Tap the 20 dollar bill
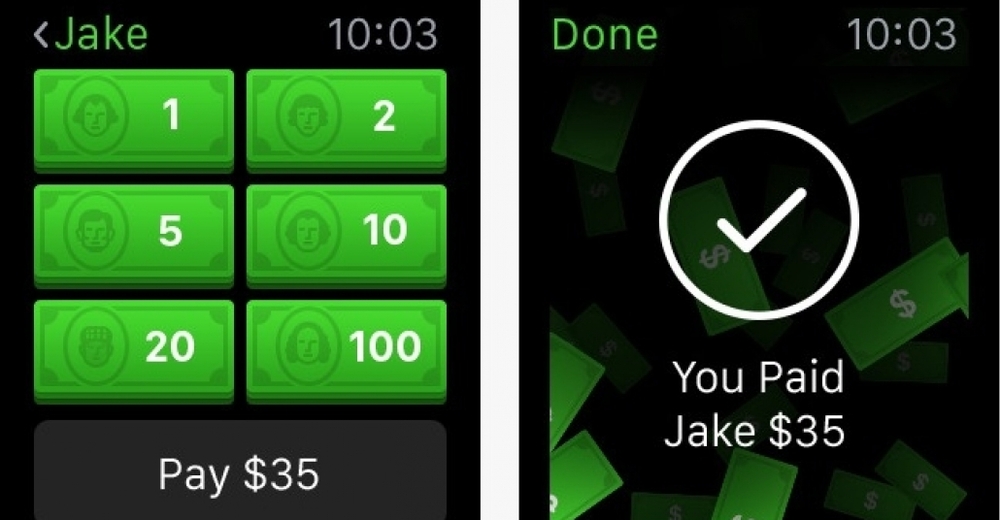1000x520 pixels. point(134,346)
